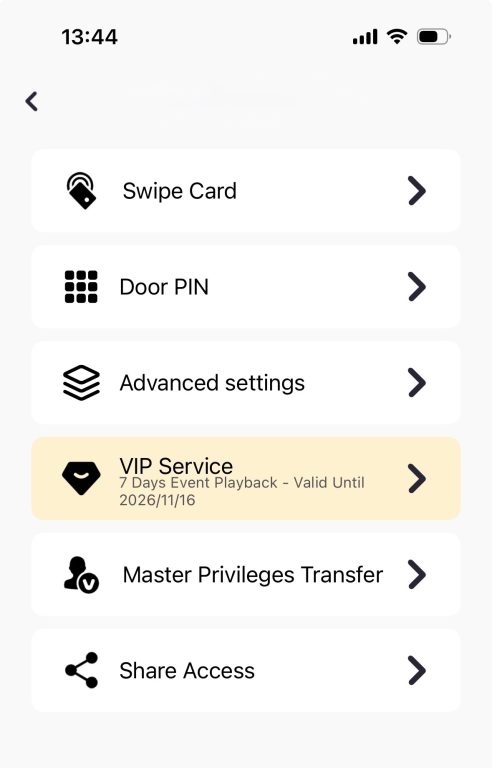The height and width of the screenshot is (768, 492).
Task: Go back with the top-left arrow
Action: point(32,101)
